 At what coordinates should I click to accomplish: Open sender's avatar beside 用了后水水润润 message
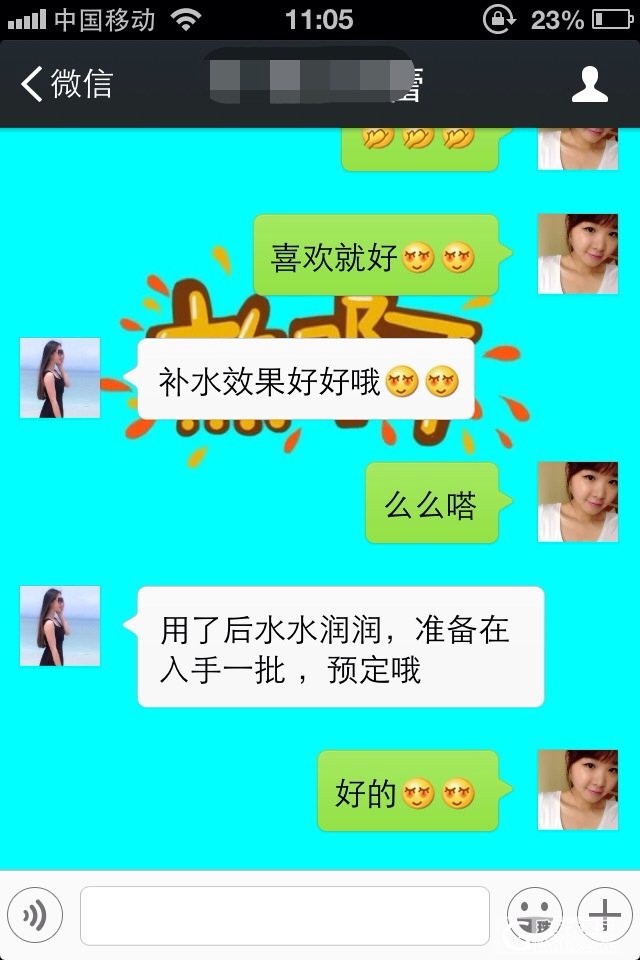coord(60,626)
